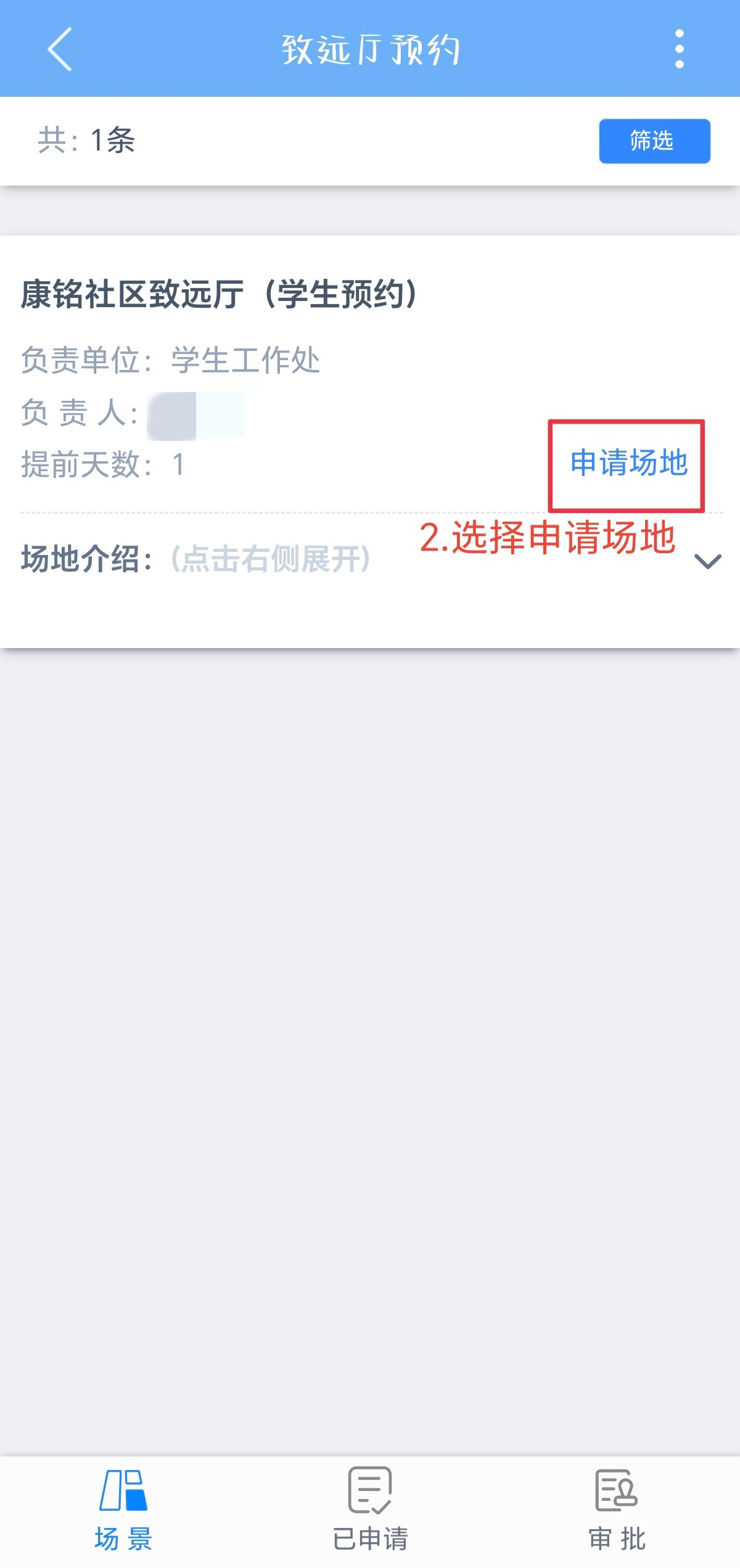Tap the 筛选 filter button
This screenshot has height=1568, width=740.
click(x=654, y=141)
